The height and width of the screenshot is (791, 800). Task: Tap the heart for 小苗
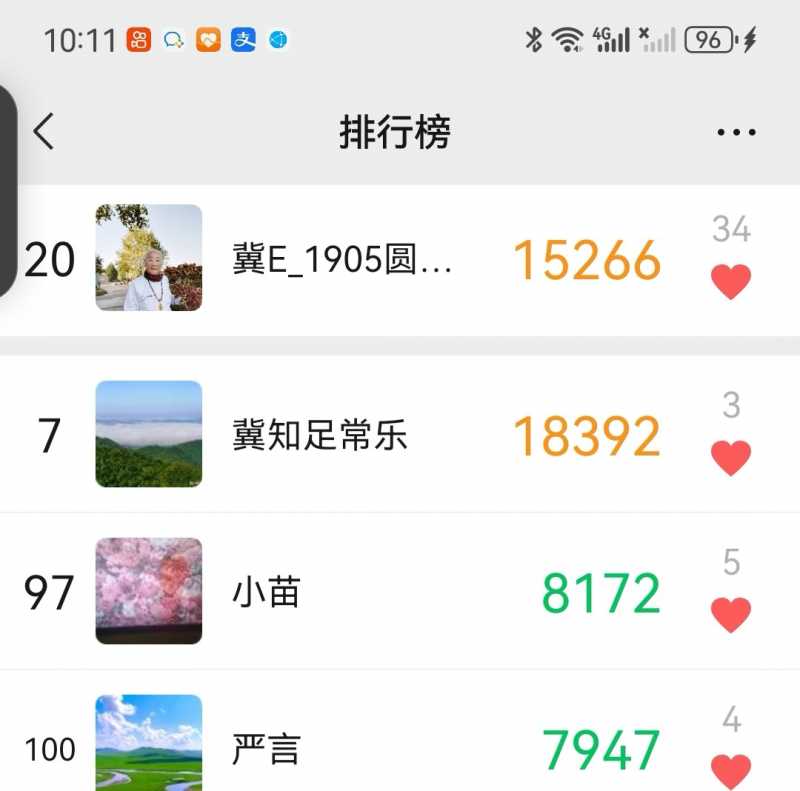click(x=731, y=615)
